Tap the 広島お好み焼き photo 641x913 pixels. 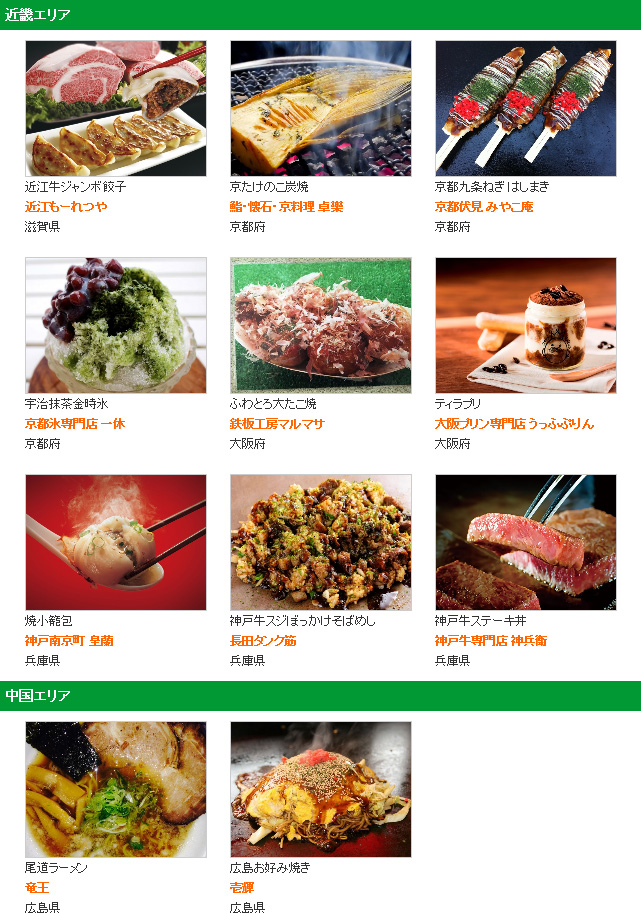point(320,789)
